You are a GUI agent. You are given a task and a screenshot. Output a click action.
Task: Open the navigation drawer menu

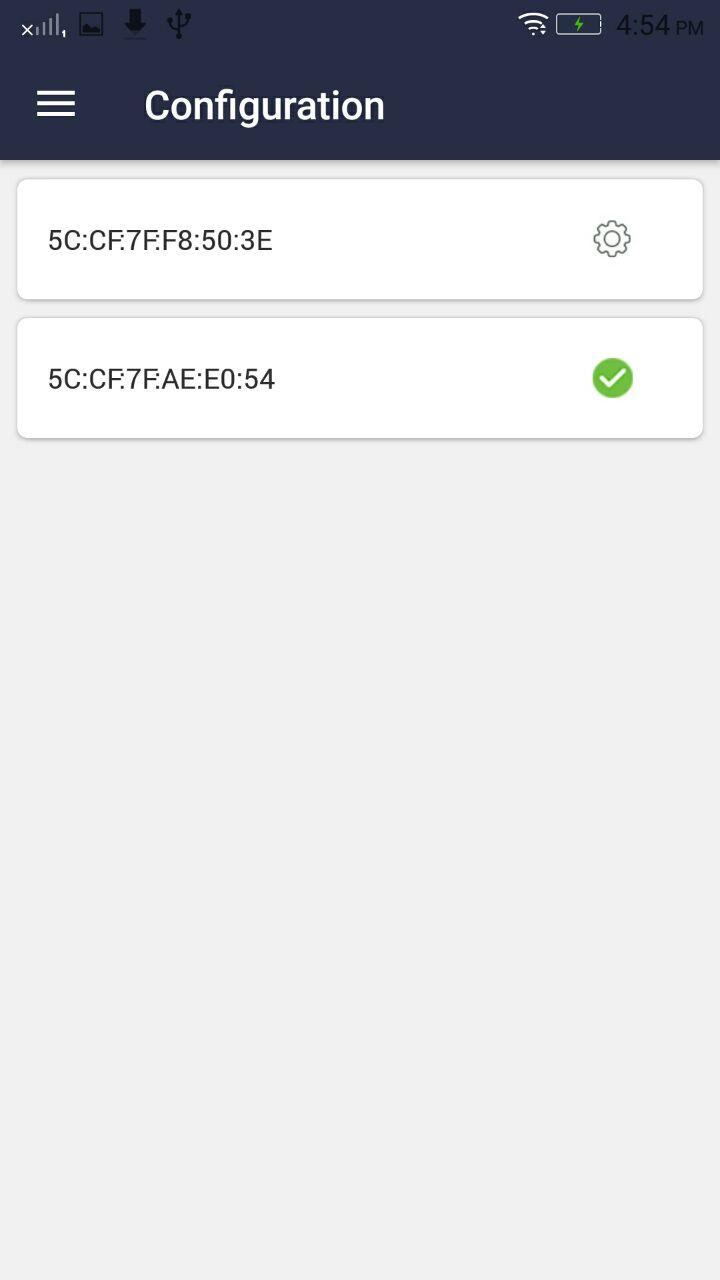[x=55, y=104]
